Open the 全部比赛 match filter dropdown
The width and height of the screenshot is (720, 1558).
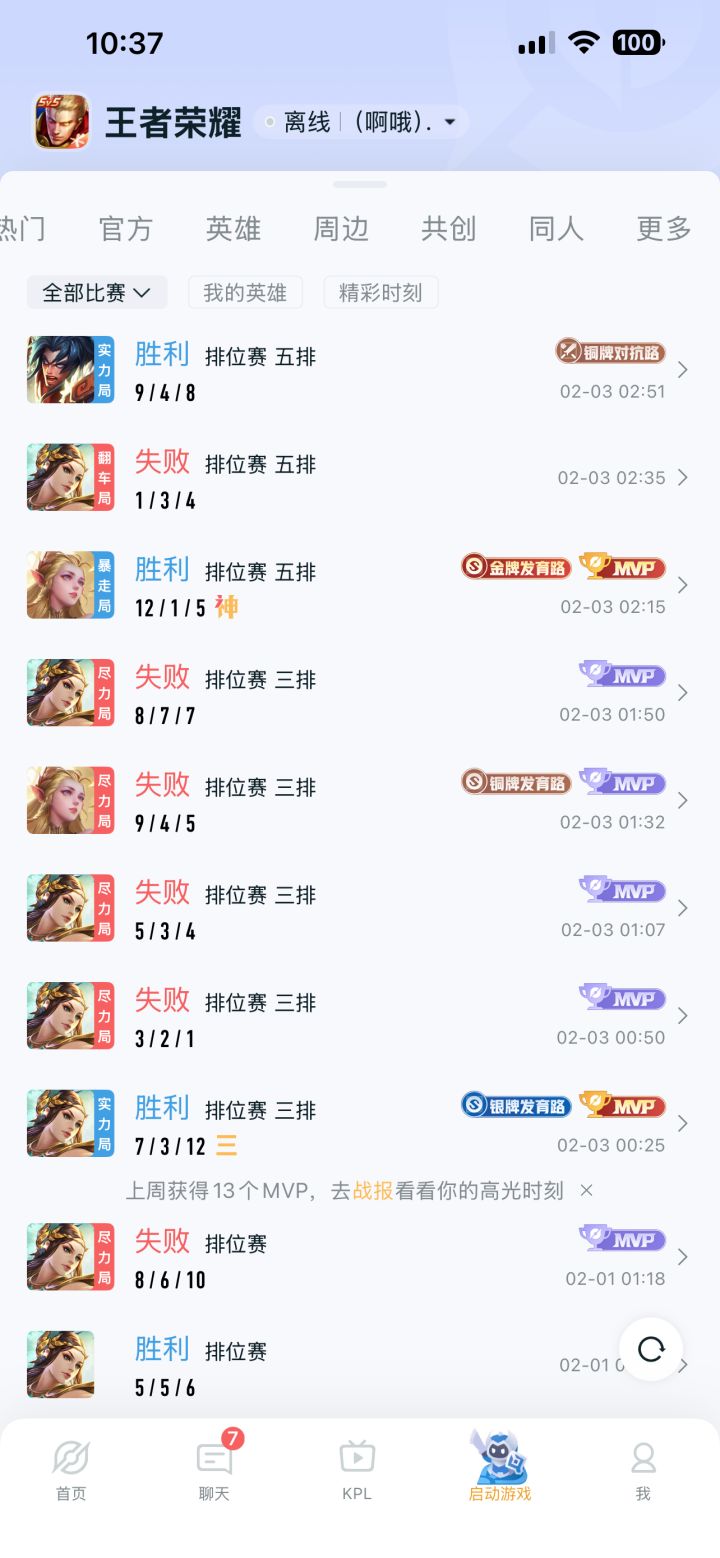coord(96,292)
